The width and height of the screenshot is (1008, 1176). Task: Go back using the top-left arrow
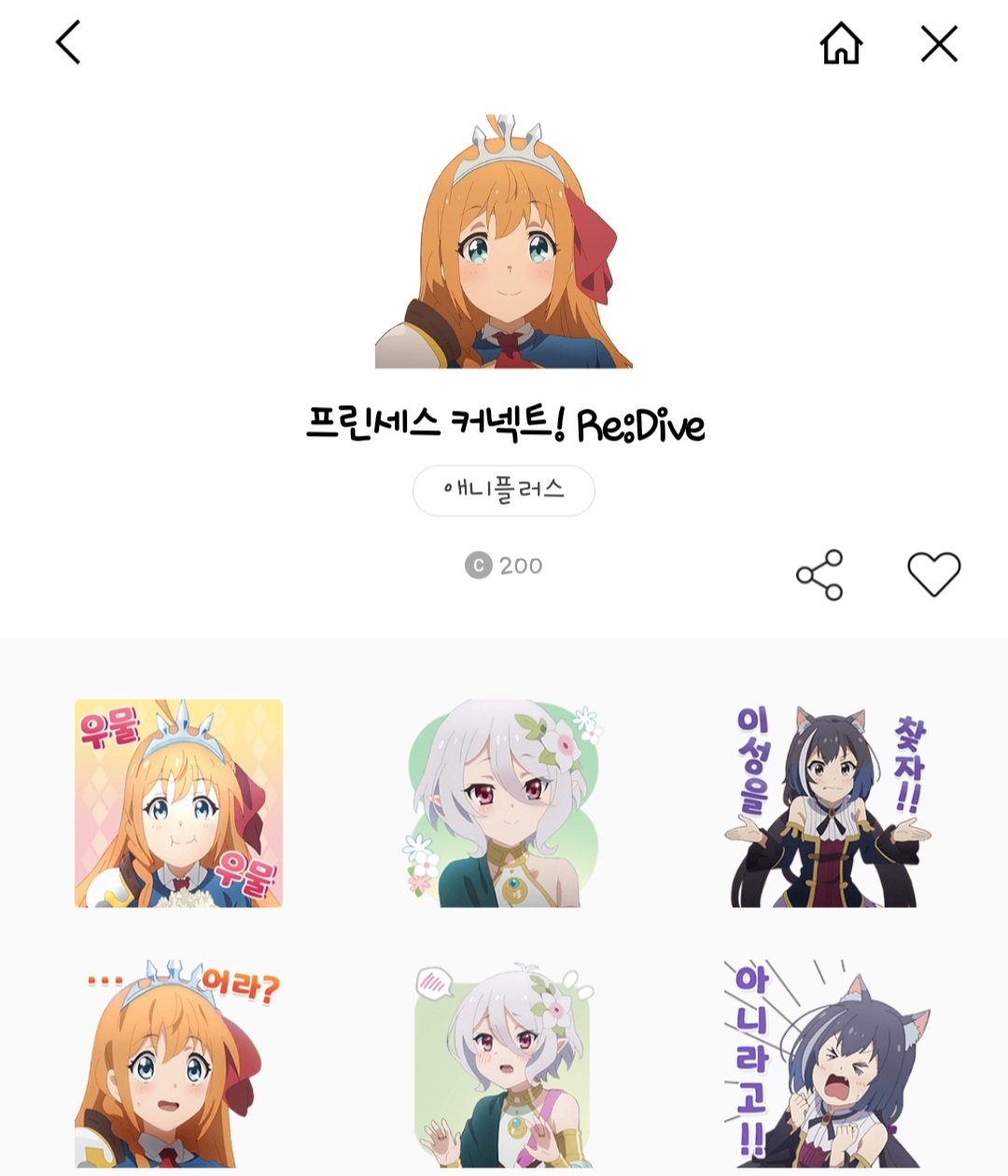(68, 43)
